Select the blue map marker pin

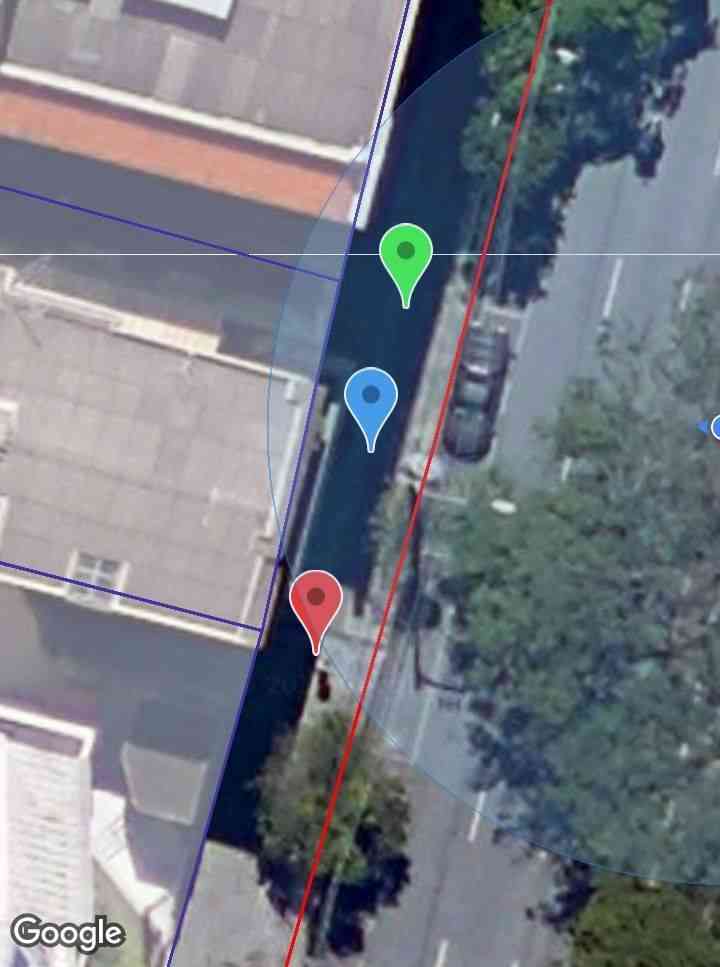click(x=371, y=399)
